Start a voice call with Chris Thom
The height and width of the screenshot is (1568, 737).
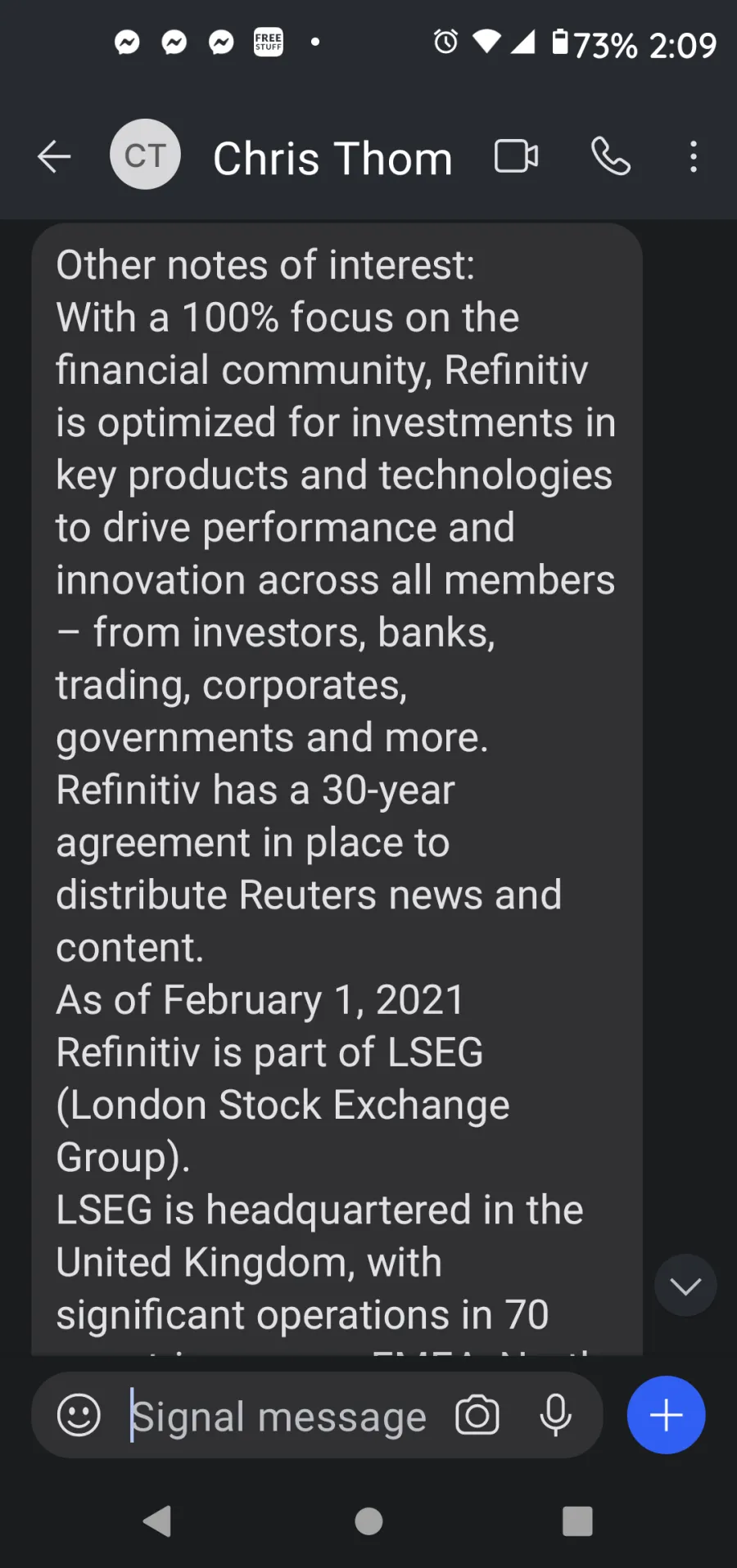[611, 155]
